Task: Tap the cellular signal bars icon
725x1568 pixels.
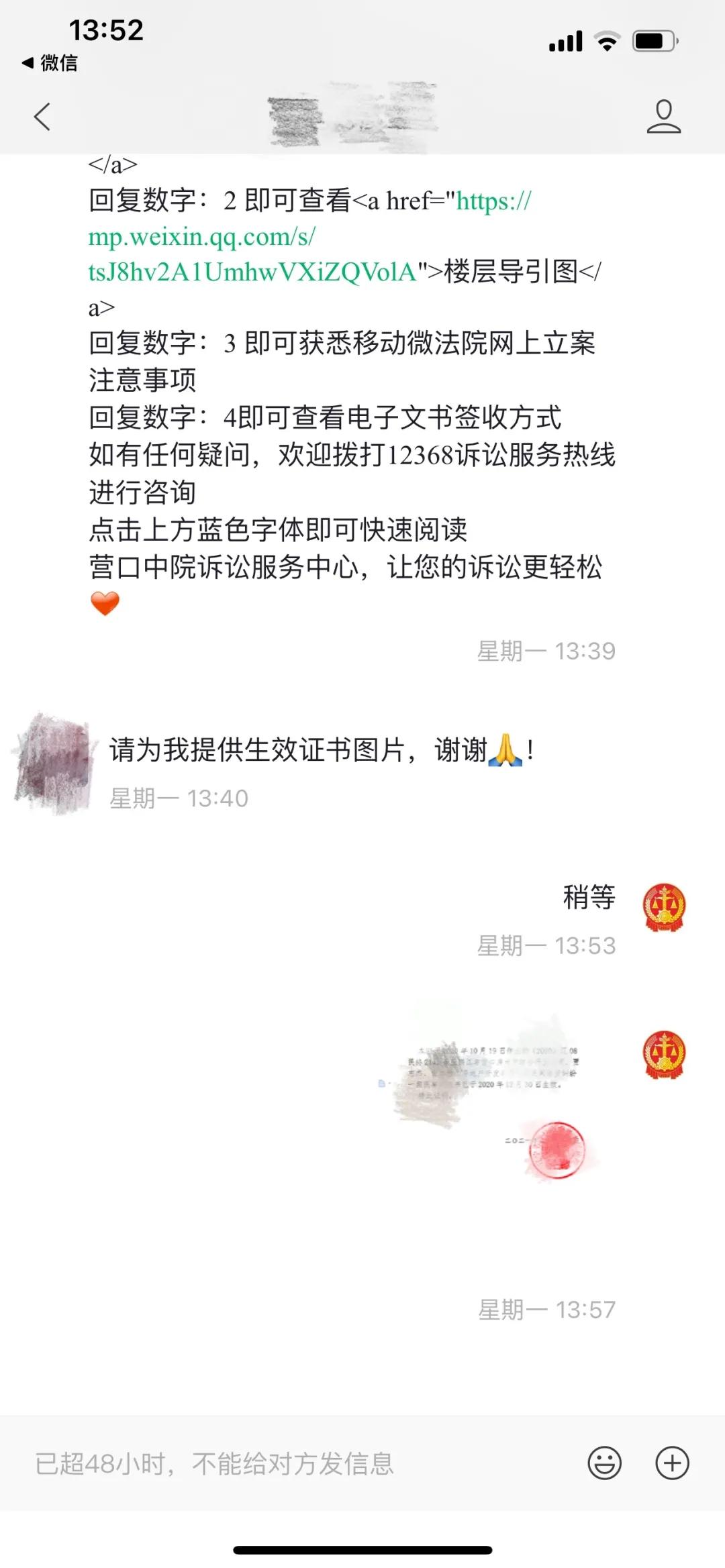Action: 567,40
